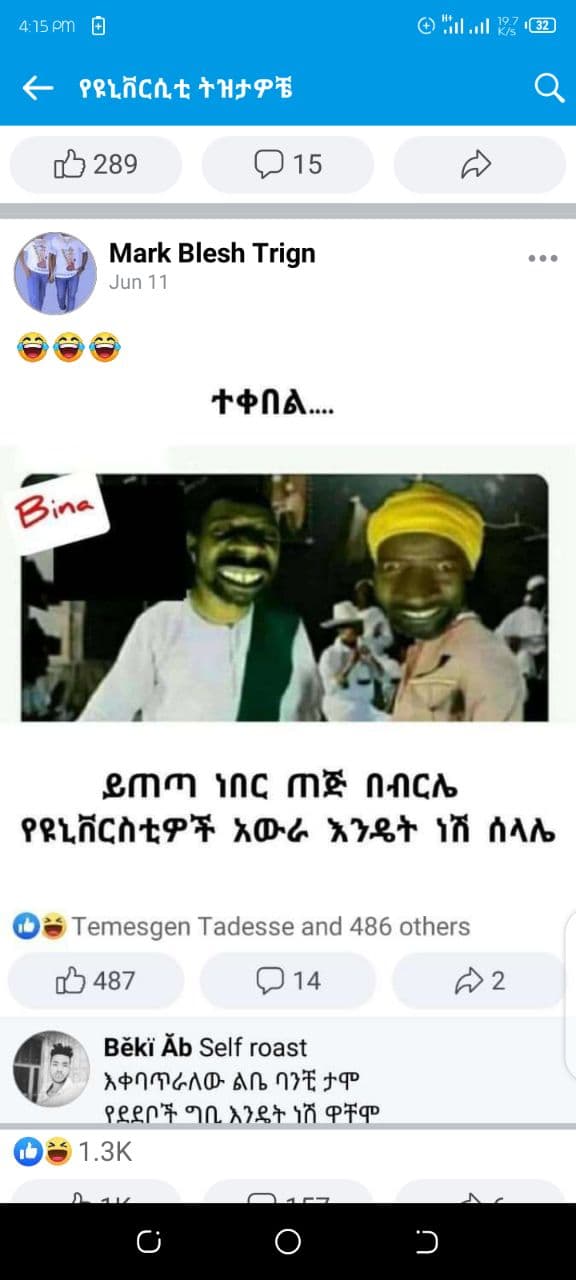Go to the system home screen
Image resolution: width=576 pixels, height=1280 pixels.
(288, 1242)
